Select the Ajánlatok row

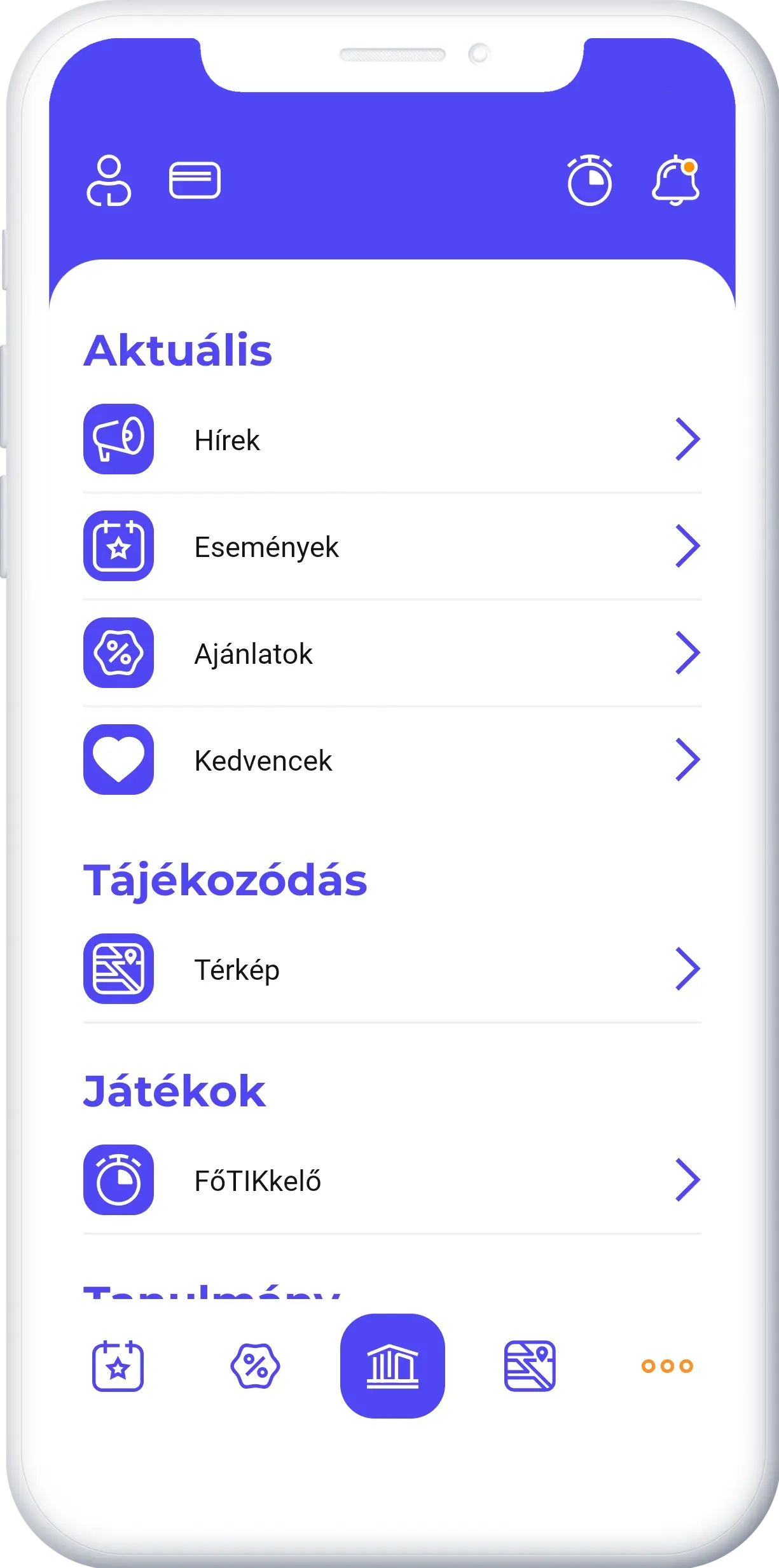coord(392,653)
